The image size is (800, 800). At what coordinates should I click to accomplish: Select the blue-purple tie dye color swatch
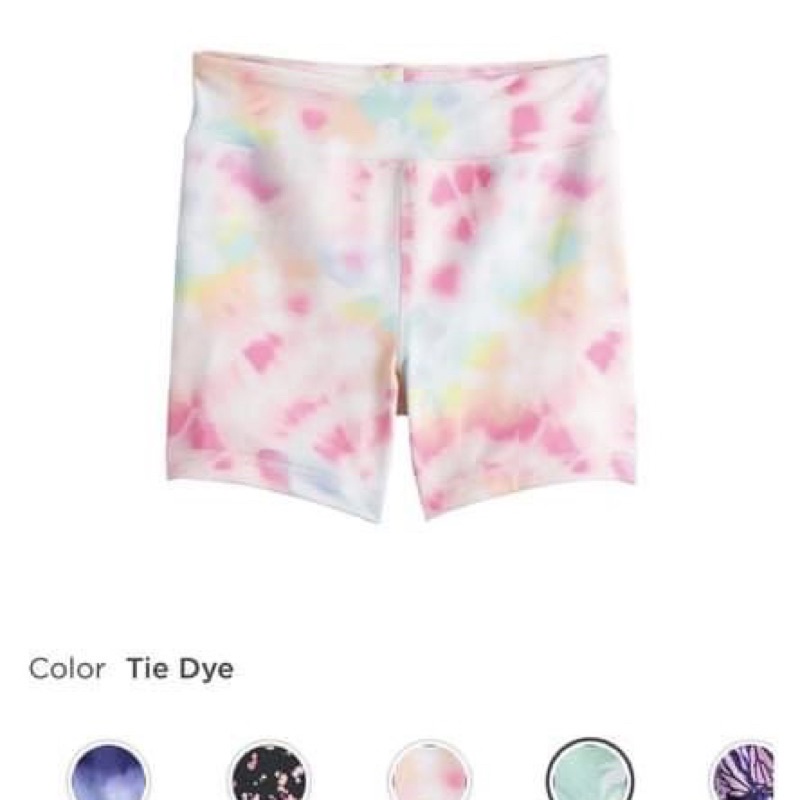(109, 777)
